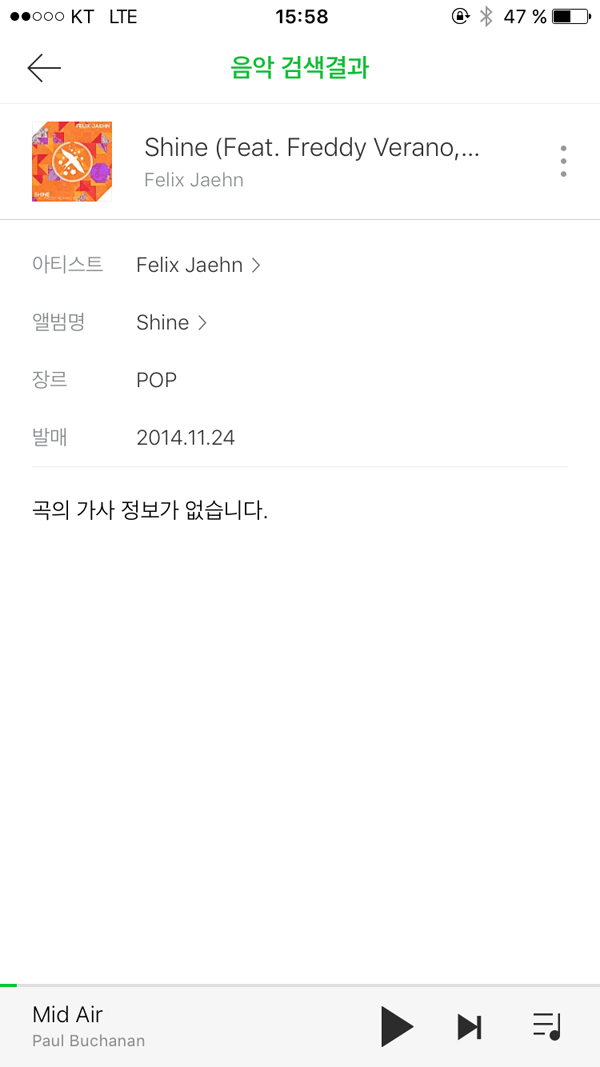Viewport: 600px width, 1067px height.
Task: Open the Shine album page
Action: click(171, 323)
